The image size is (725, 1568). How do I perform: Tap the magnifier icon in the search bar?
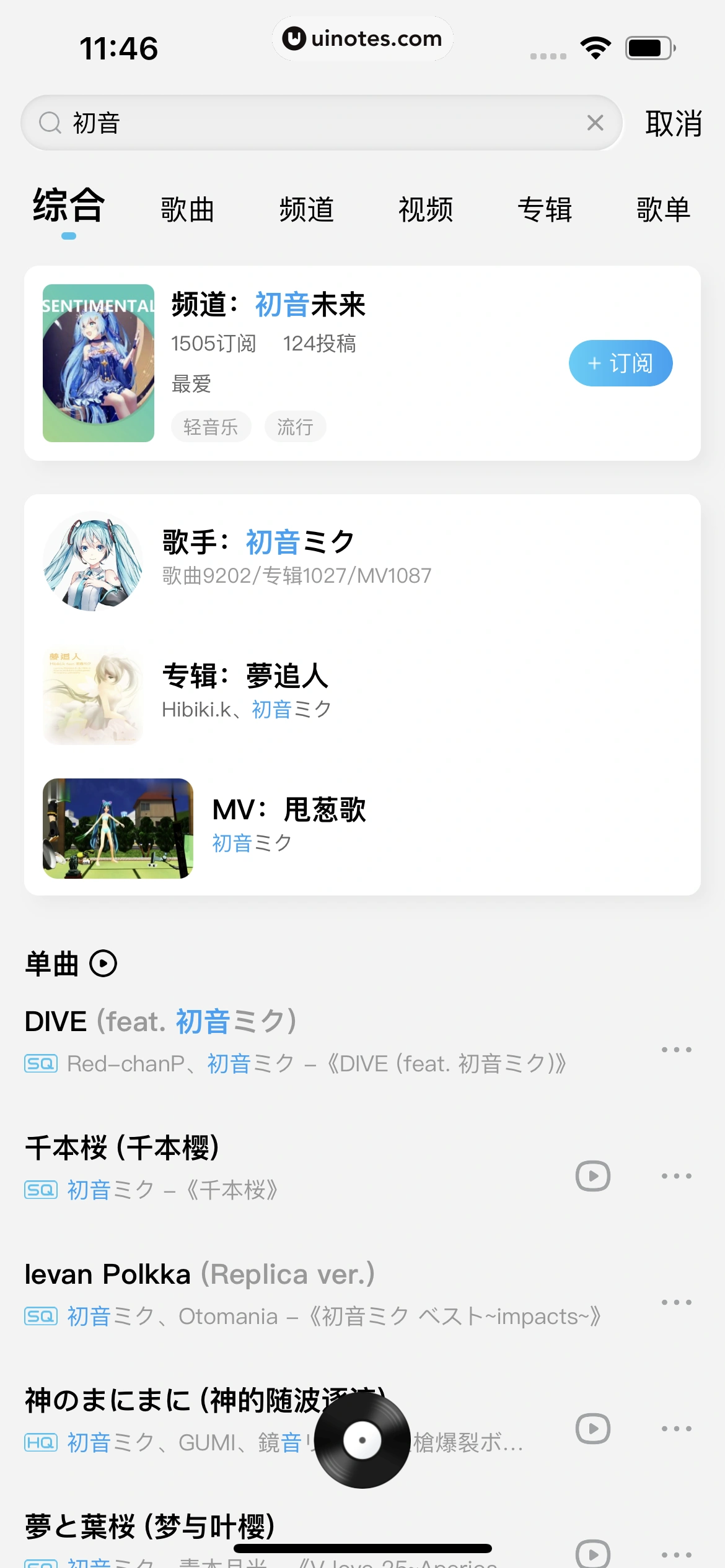pyautogui.click(x=50, y=123)
